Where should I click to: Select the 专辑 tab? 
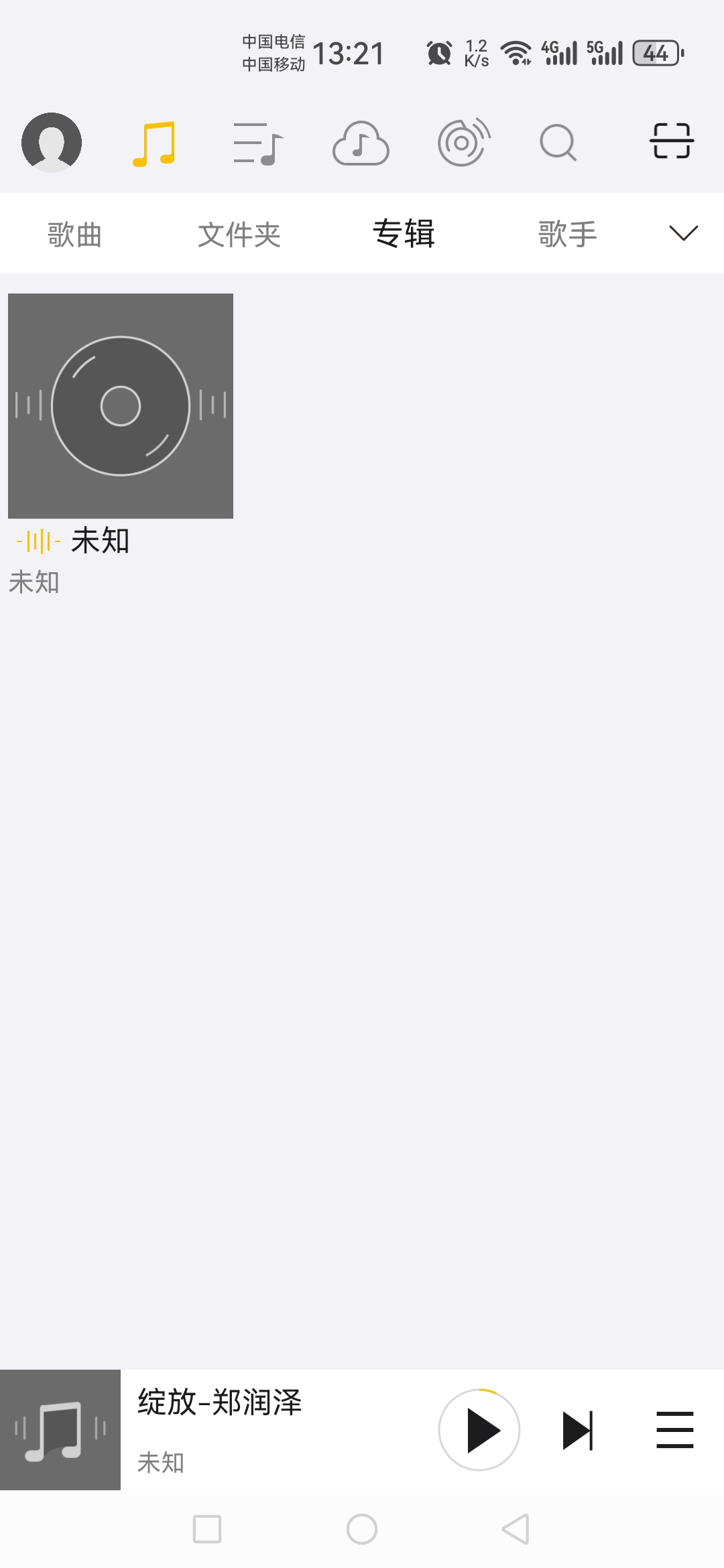(x=404, y=234)
